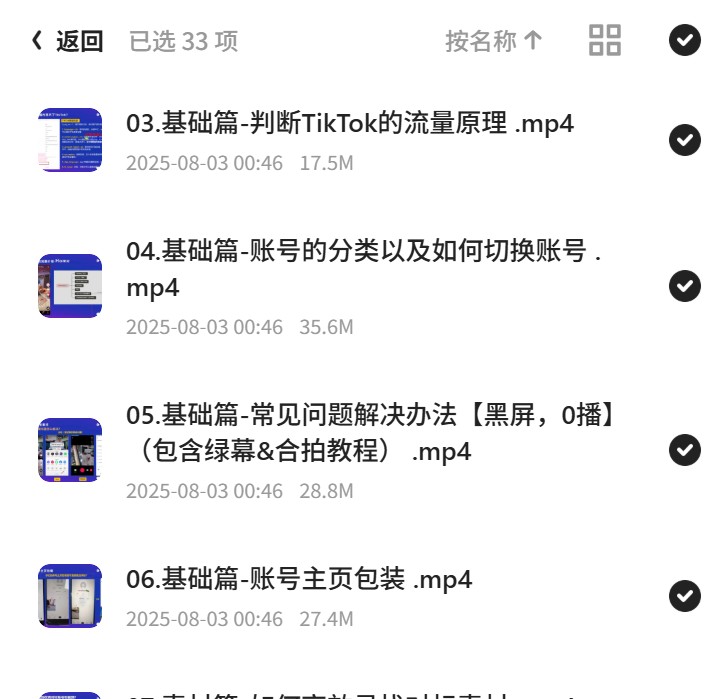Switch to grid view layout
This screenshot has width=712, height=699.
[x=605, y=40]
